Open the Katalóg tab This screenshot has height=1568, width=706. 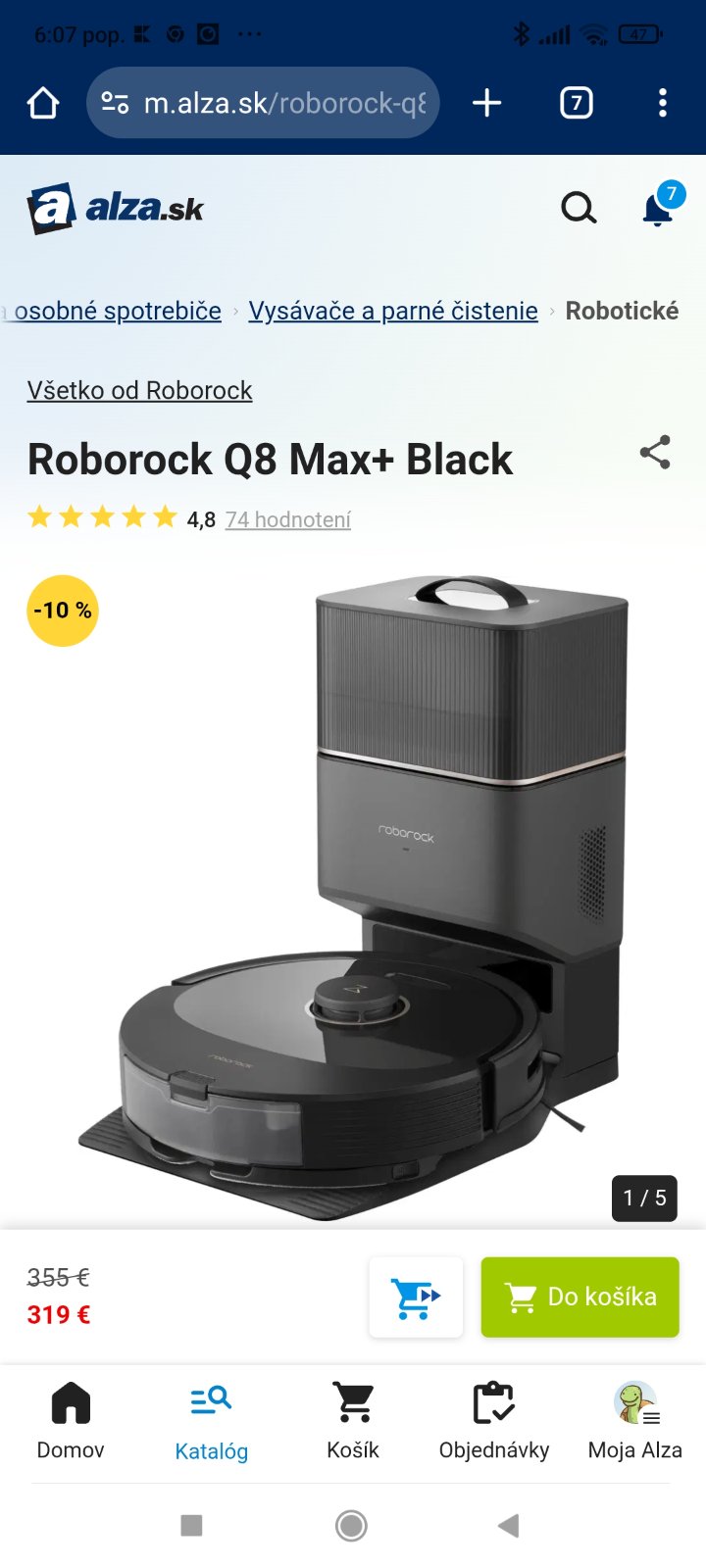point(212,1421)
